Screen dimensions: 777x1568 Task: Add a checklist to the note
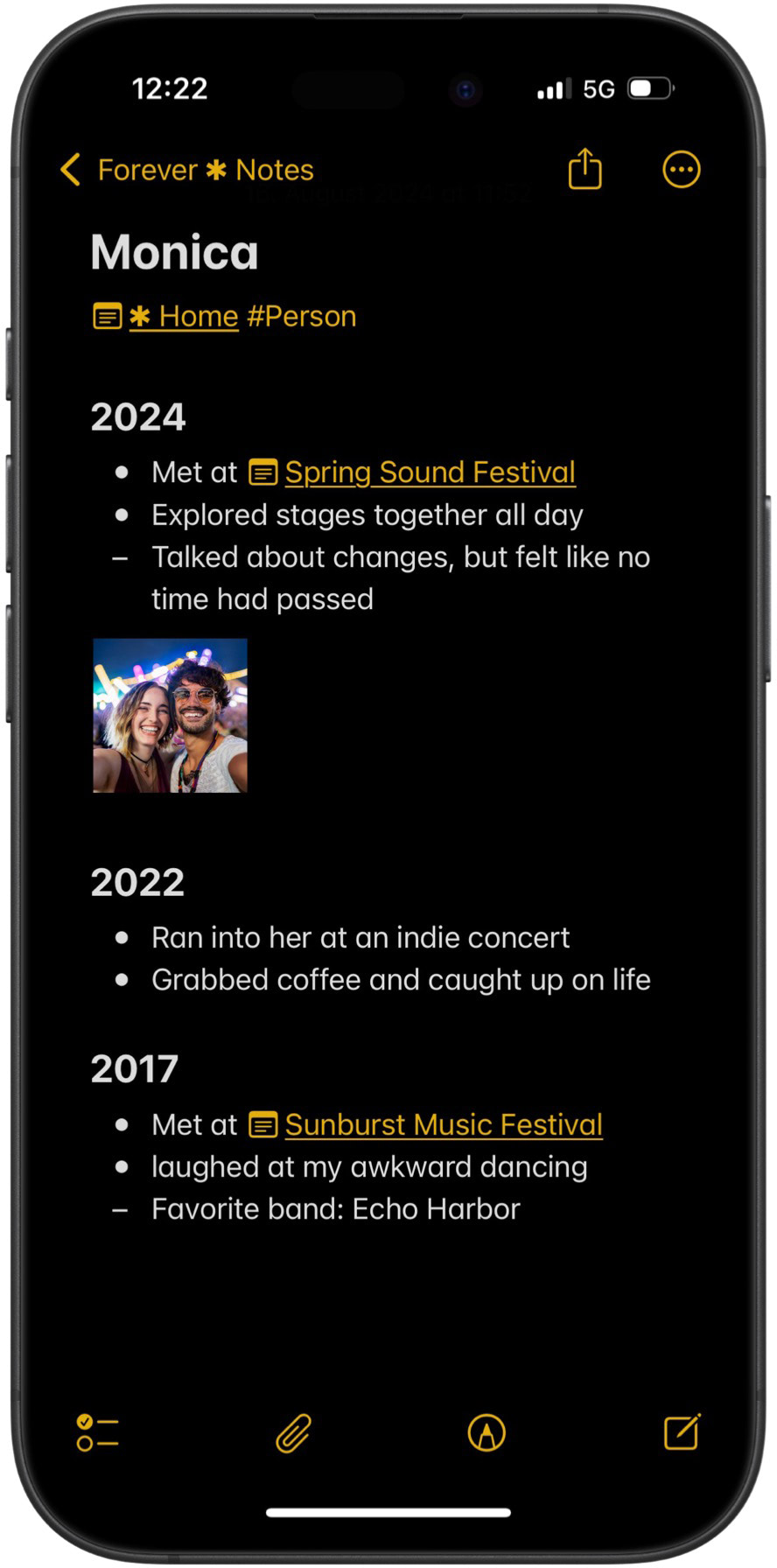tap(97, 1433)
